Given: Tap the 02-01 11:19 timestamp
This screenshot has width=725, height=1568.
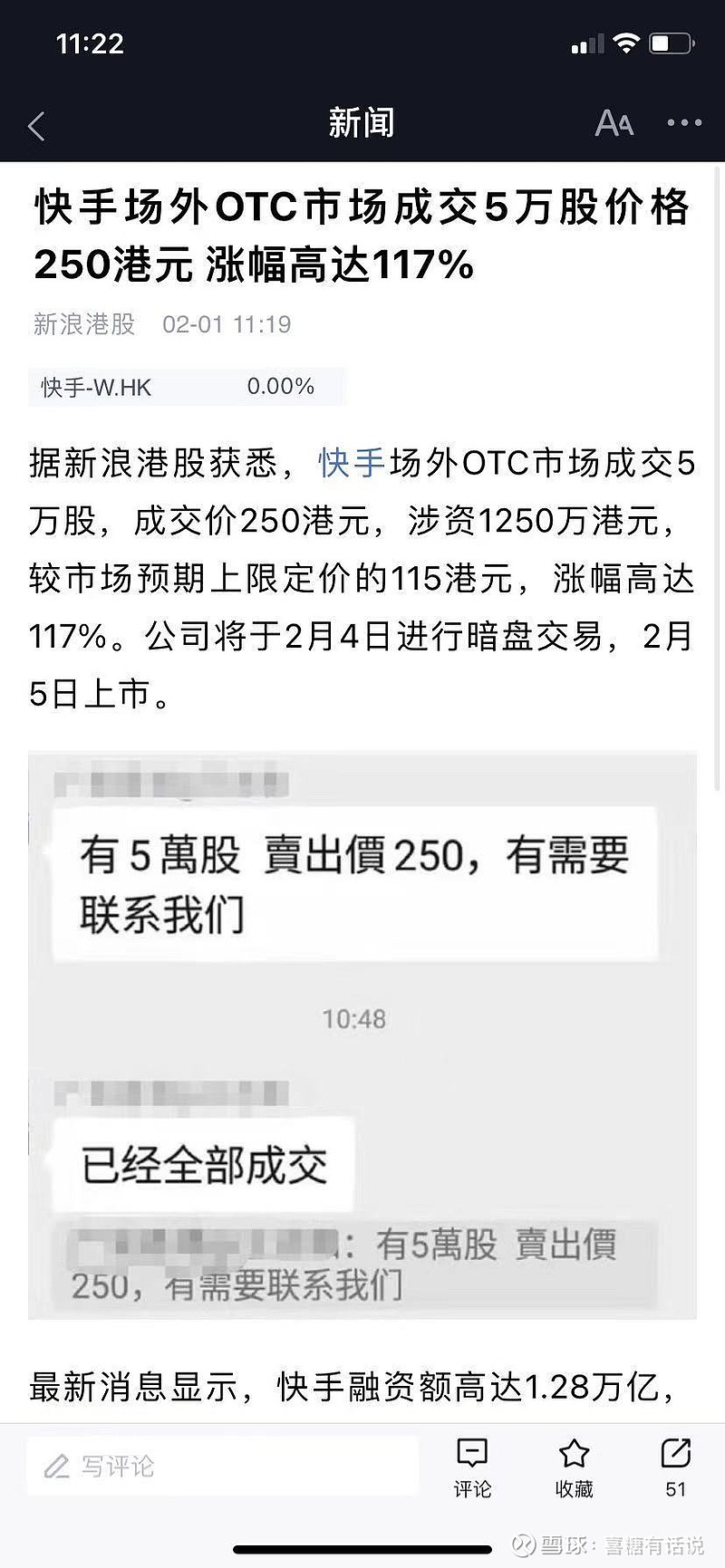Looking at the screenshot, I should click(x=226, y=325).
